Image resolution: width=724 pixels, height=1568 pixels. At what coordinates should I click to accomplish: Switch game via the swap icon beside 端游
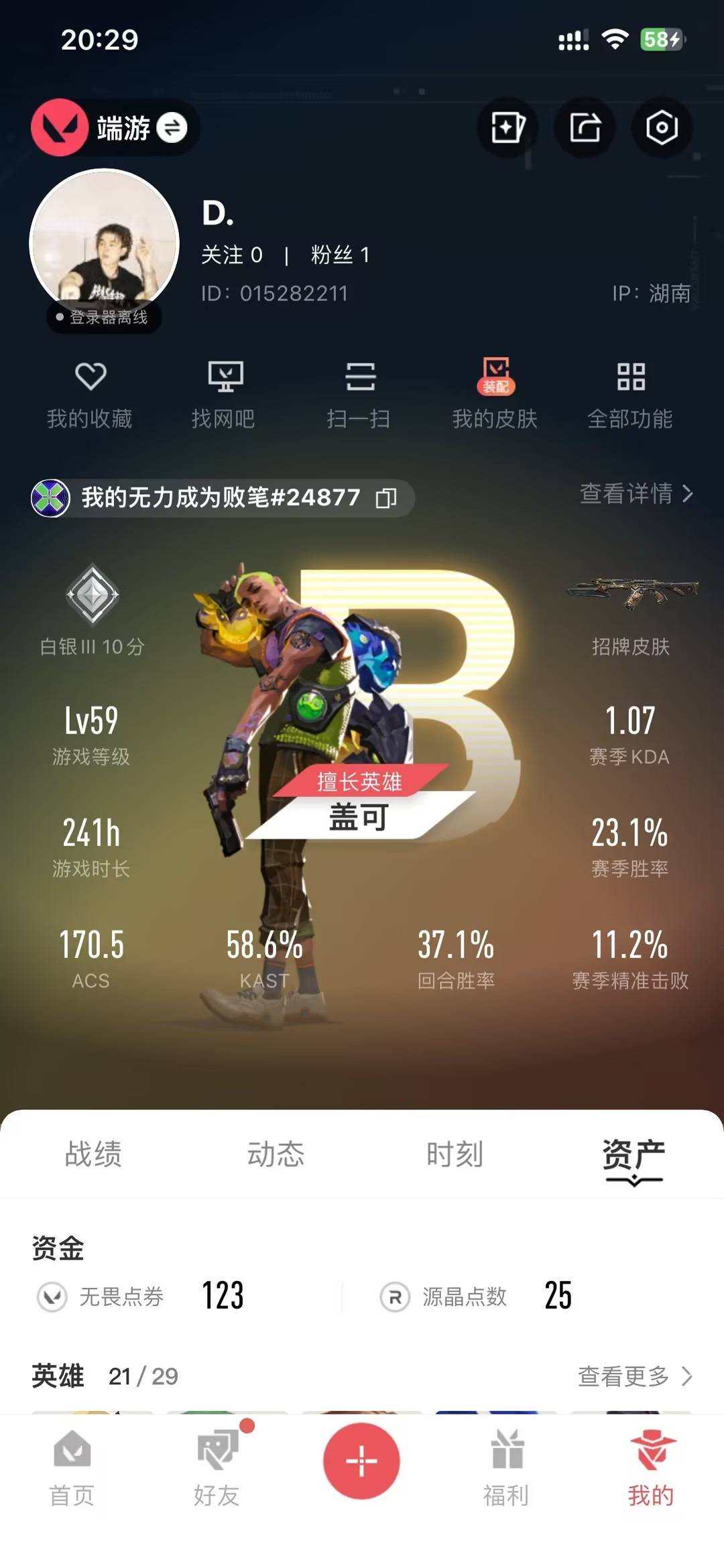pyautogui.click(x=173, y=129)
